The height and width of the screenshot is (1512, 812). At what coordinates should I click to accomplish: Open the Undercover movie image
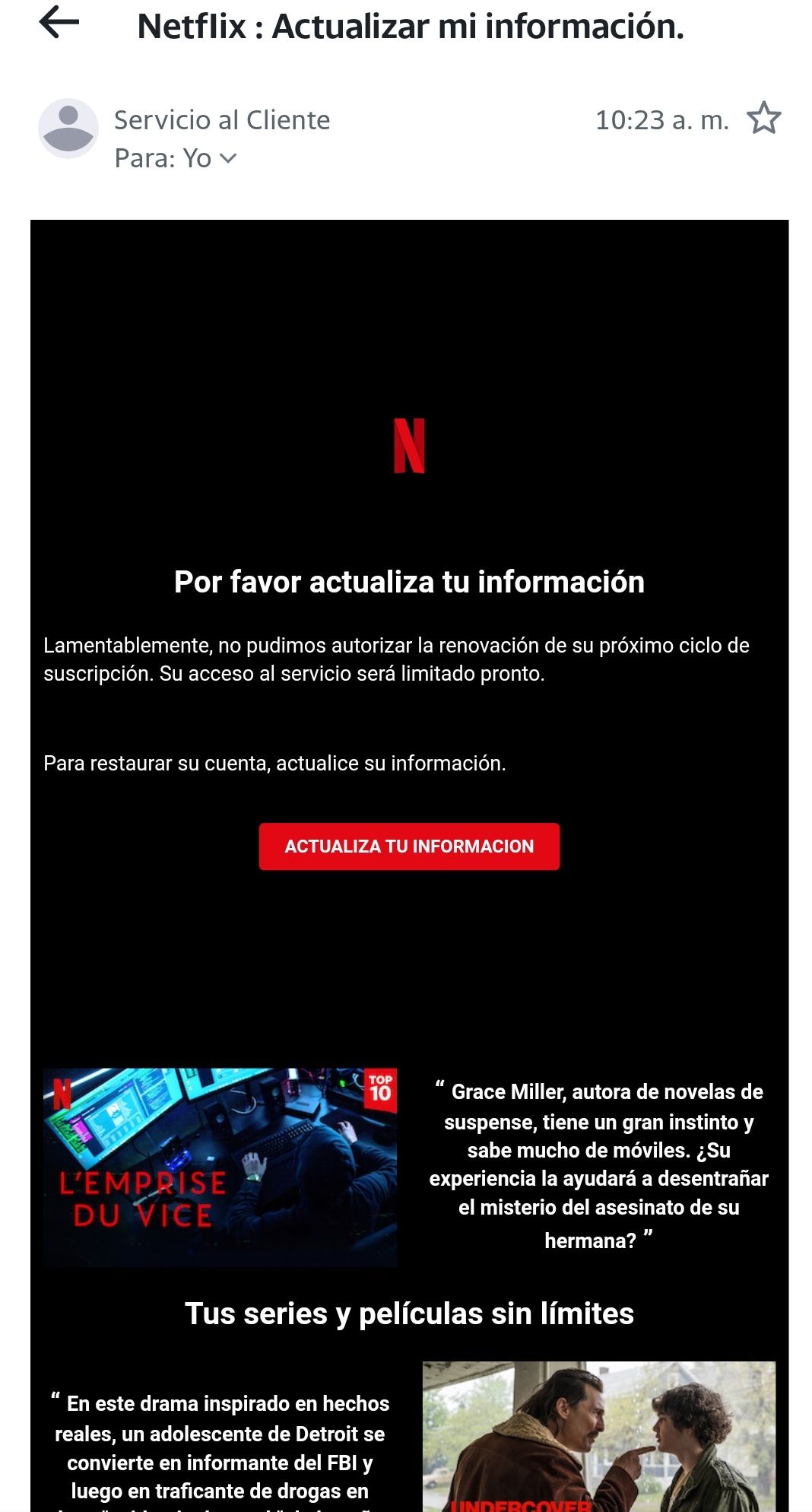(598, 1435)
